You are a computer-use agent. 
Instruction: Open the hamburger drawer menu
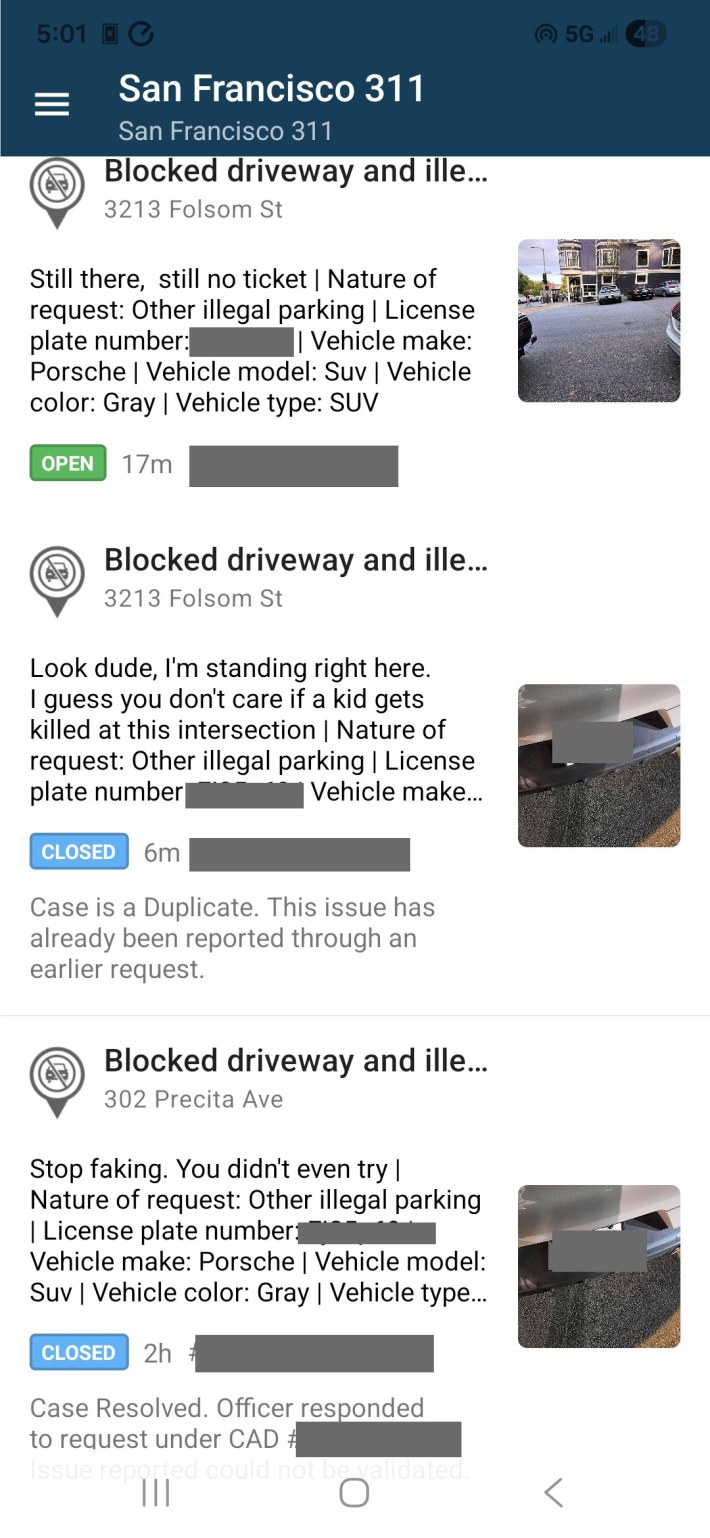[x=52, y=105]
